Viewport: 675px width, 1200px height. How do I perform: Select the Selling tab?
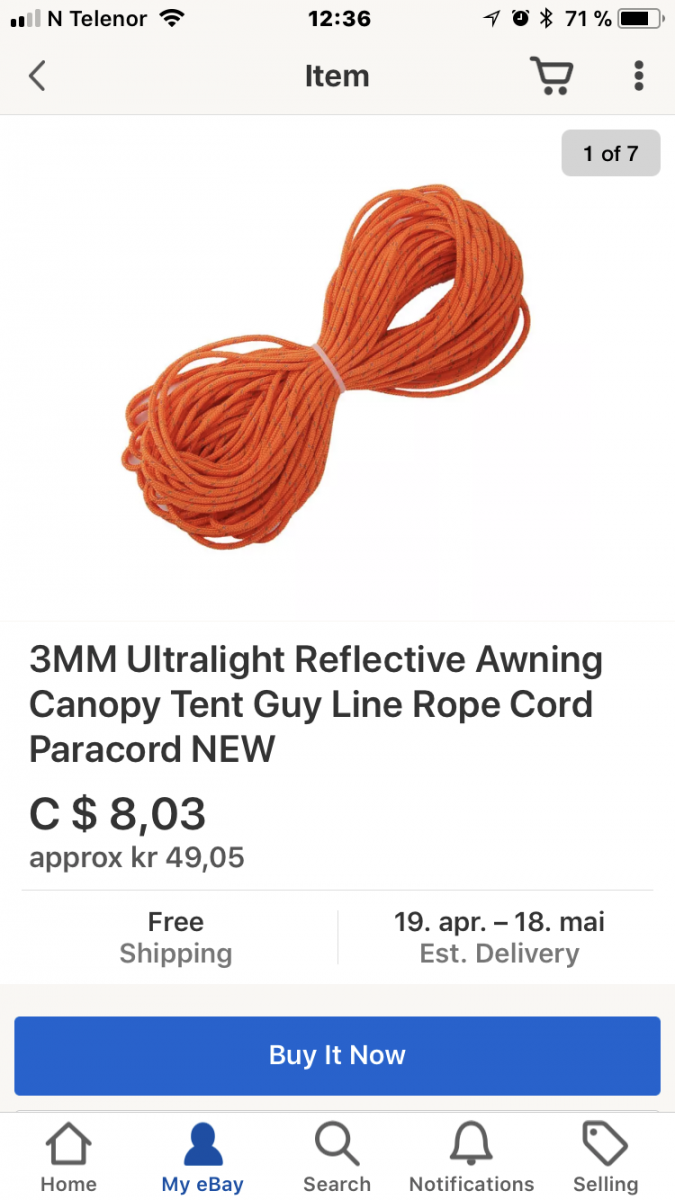pyautogui.click(x=605, y=1158)
